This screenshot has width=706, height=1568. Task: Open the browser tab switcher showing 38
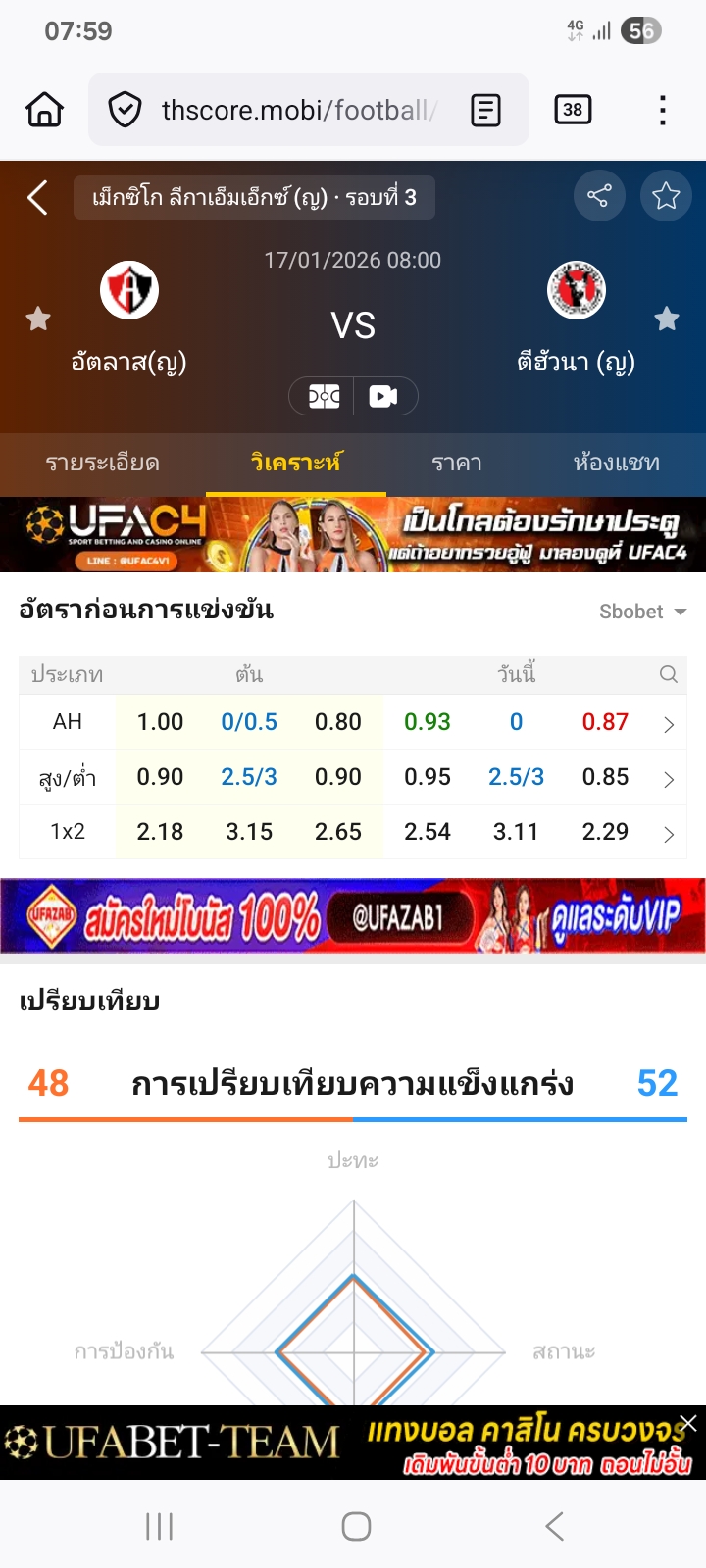573,110
